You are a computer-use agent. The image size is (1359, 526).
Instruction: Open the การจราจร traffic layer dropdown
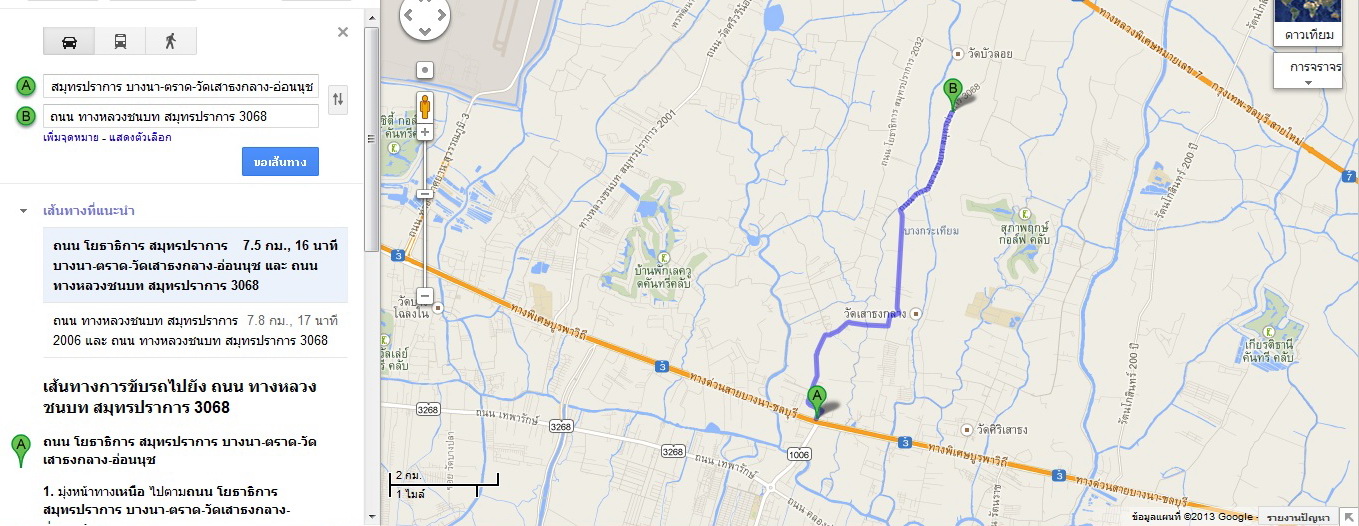[x=1308, y=72]
